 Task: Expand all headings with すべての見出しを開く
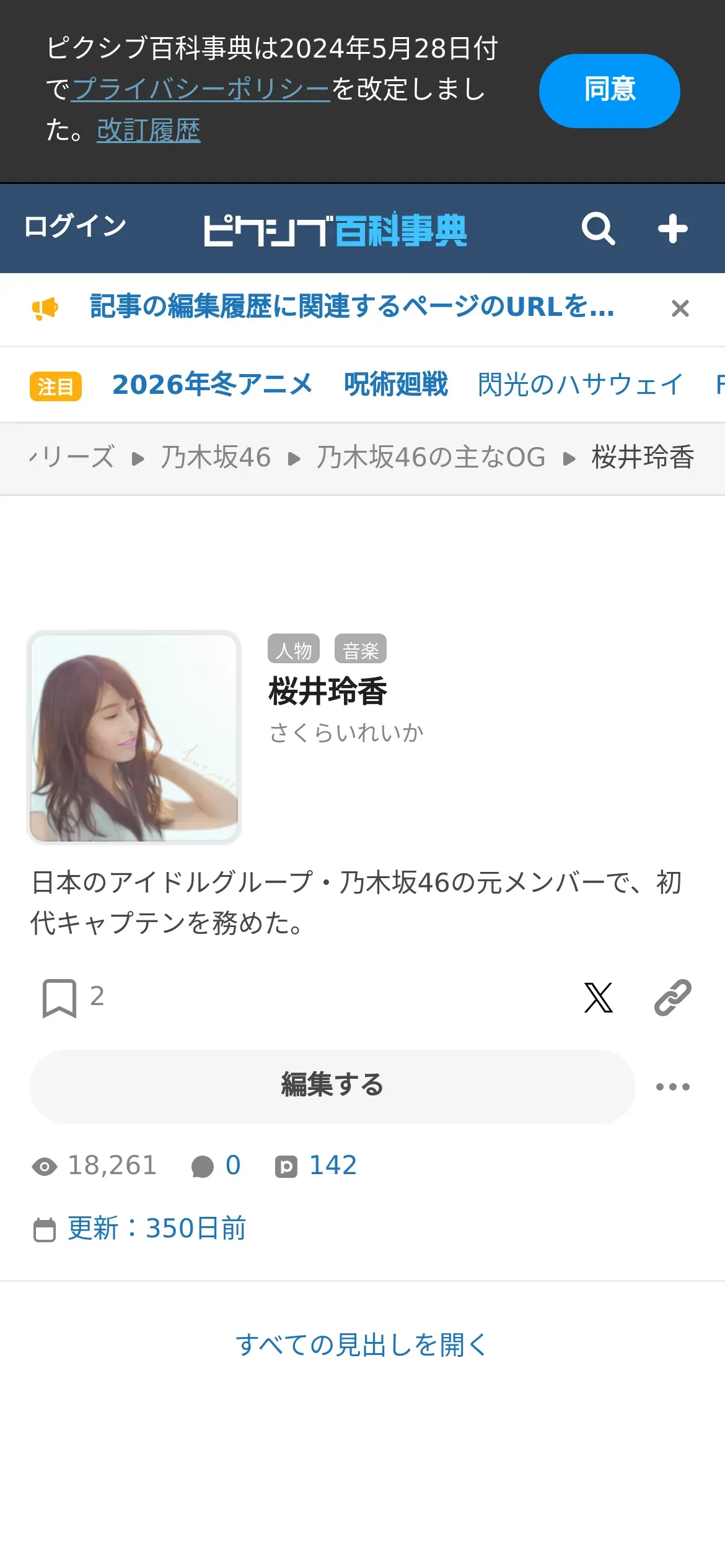click(x=362, y=1344)
